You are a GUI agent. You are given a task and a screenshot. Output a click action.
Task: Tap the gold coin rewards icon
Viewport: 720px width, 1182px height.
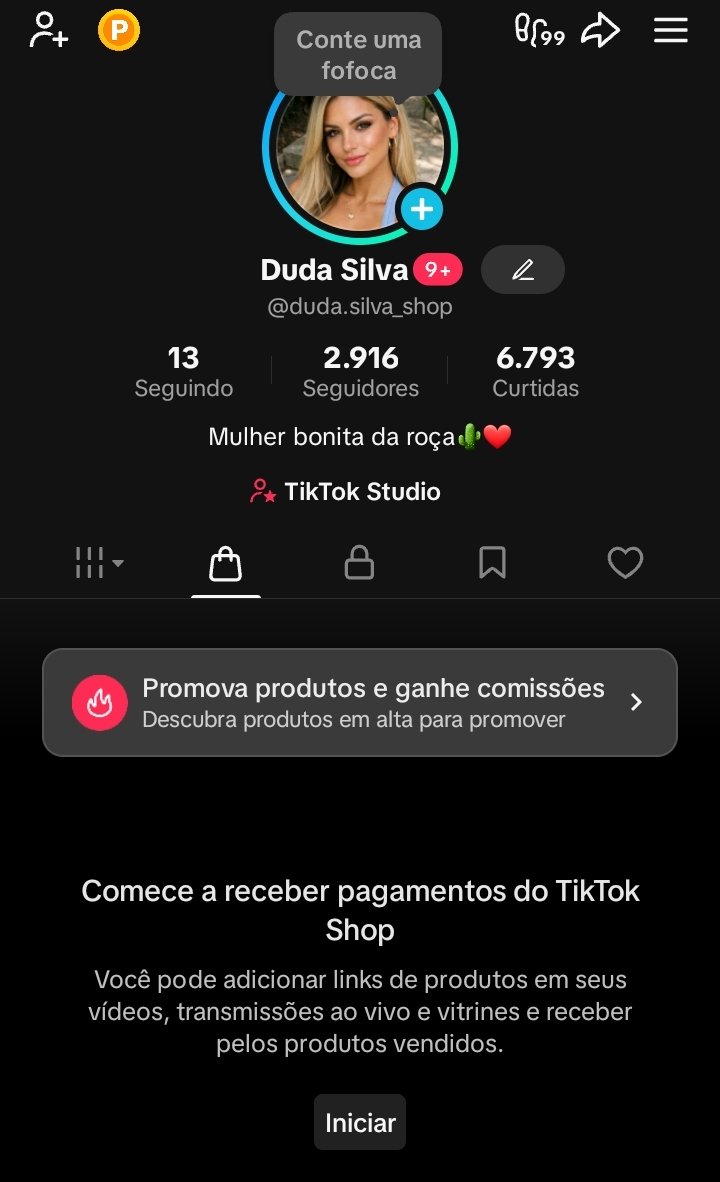[x=119, y=31]
